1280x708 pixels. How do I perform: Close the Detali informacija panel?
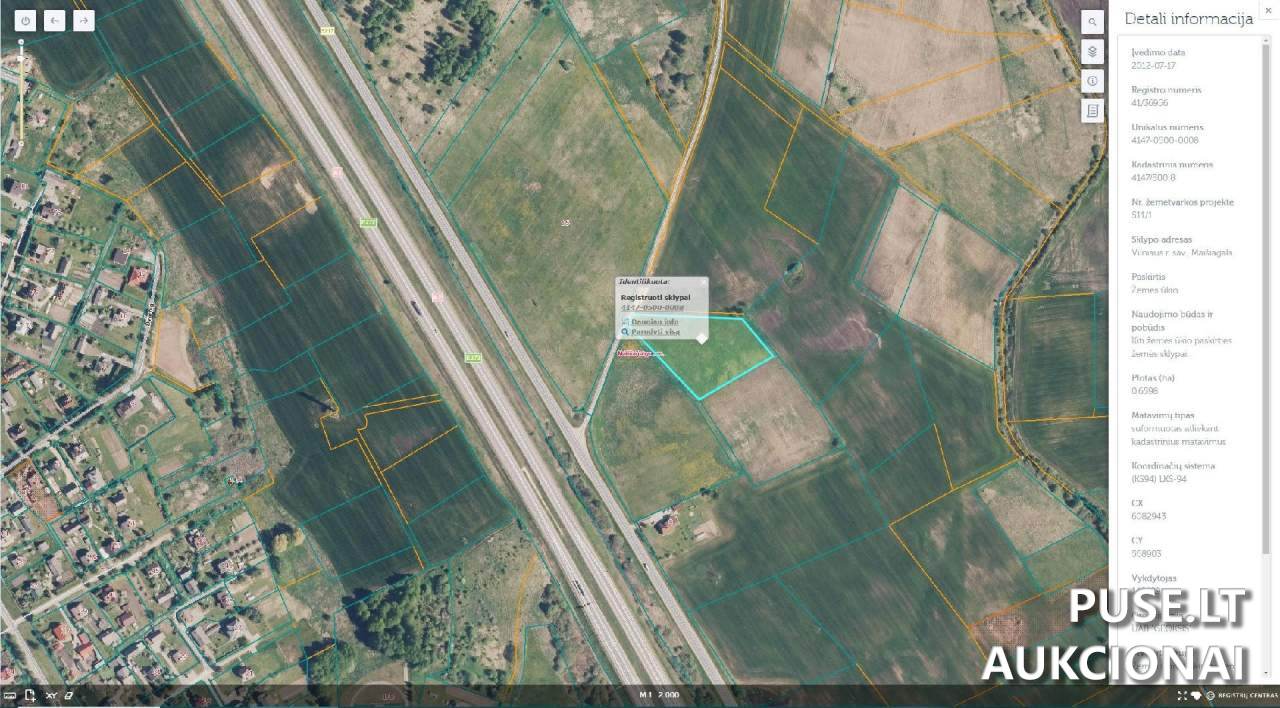point(1269,10)
